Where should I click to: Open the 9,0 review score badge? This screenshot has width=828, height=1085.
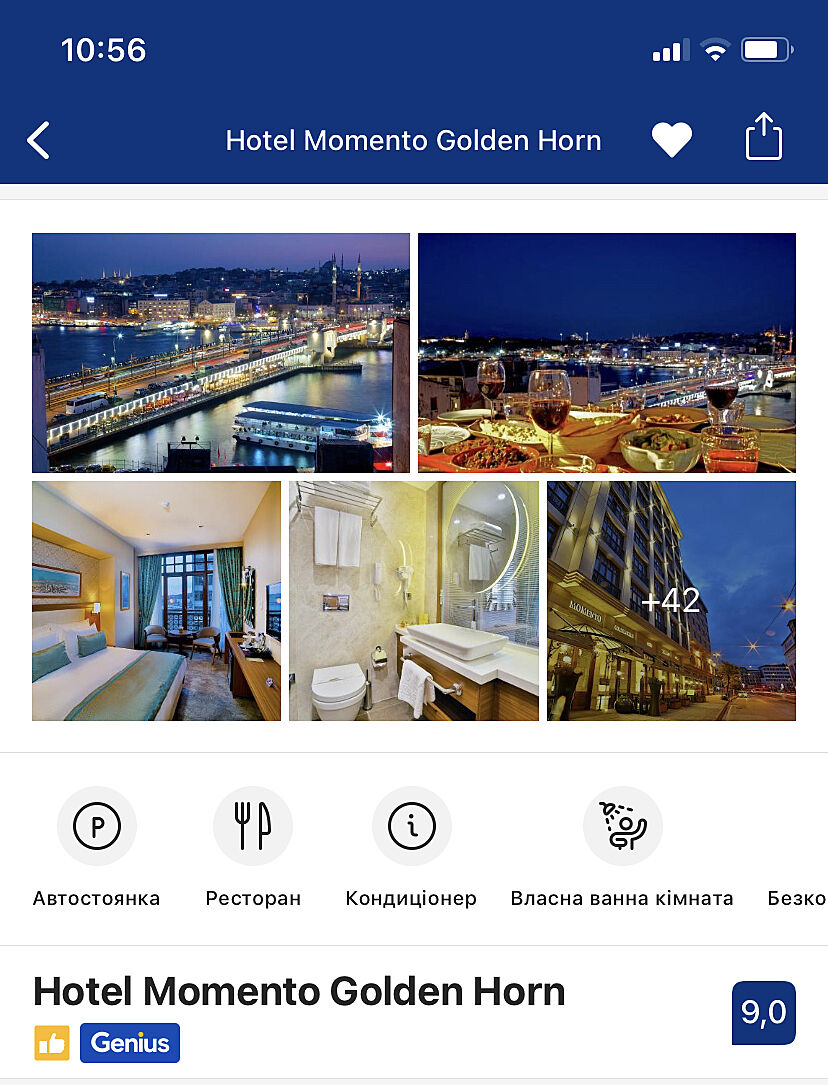(x=764, y=1013)
